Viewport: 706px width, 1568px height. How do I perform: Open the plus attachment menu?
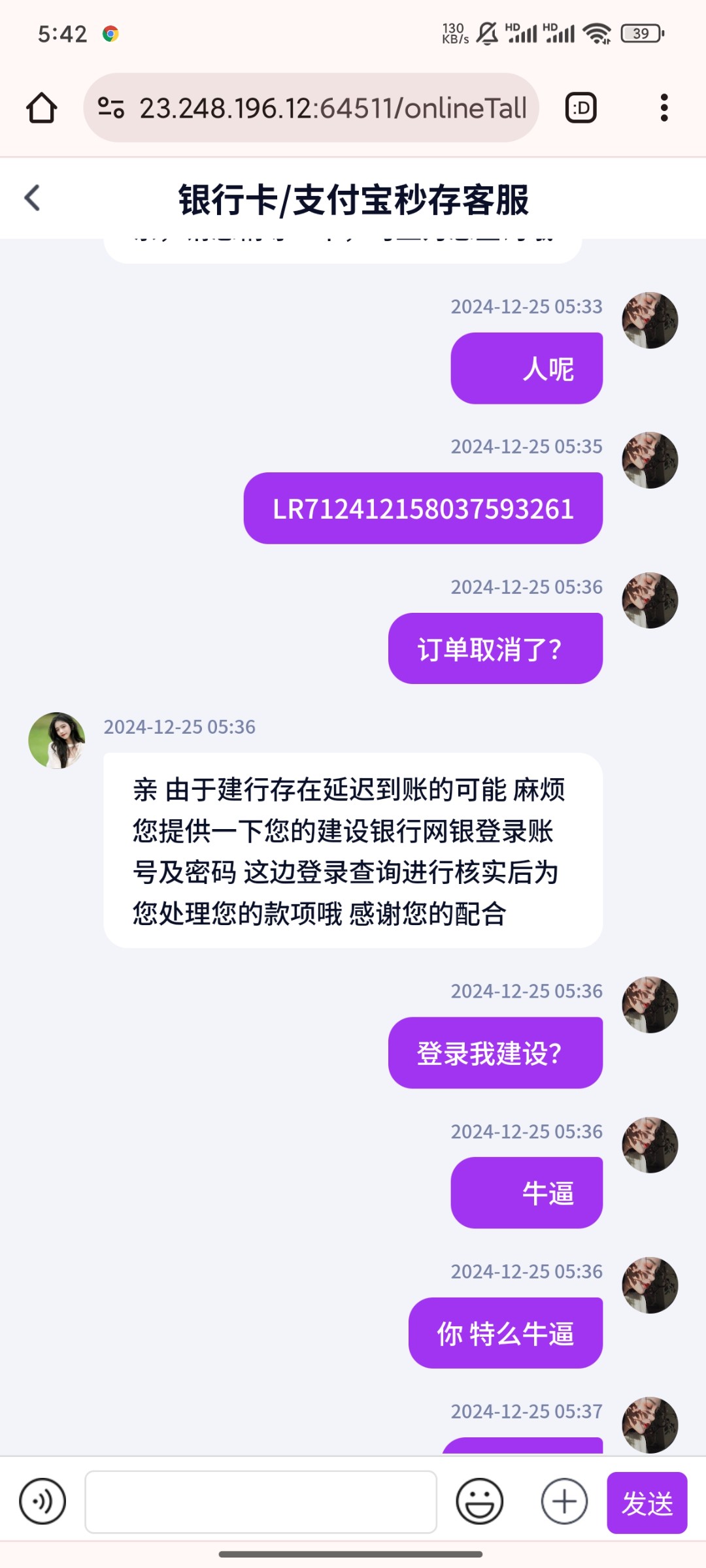click(564, 1501)
